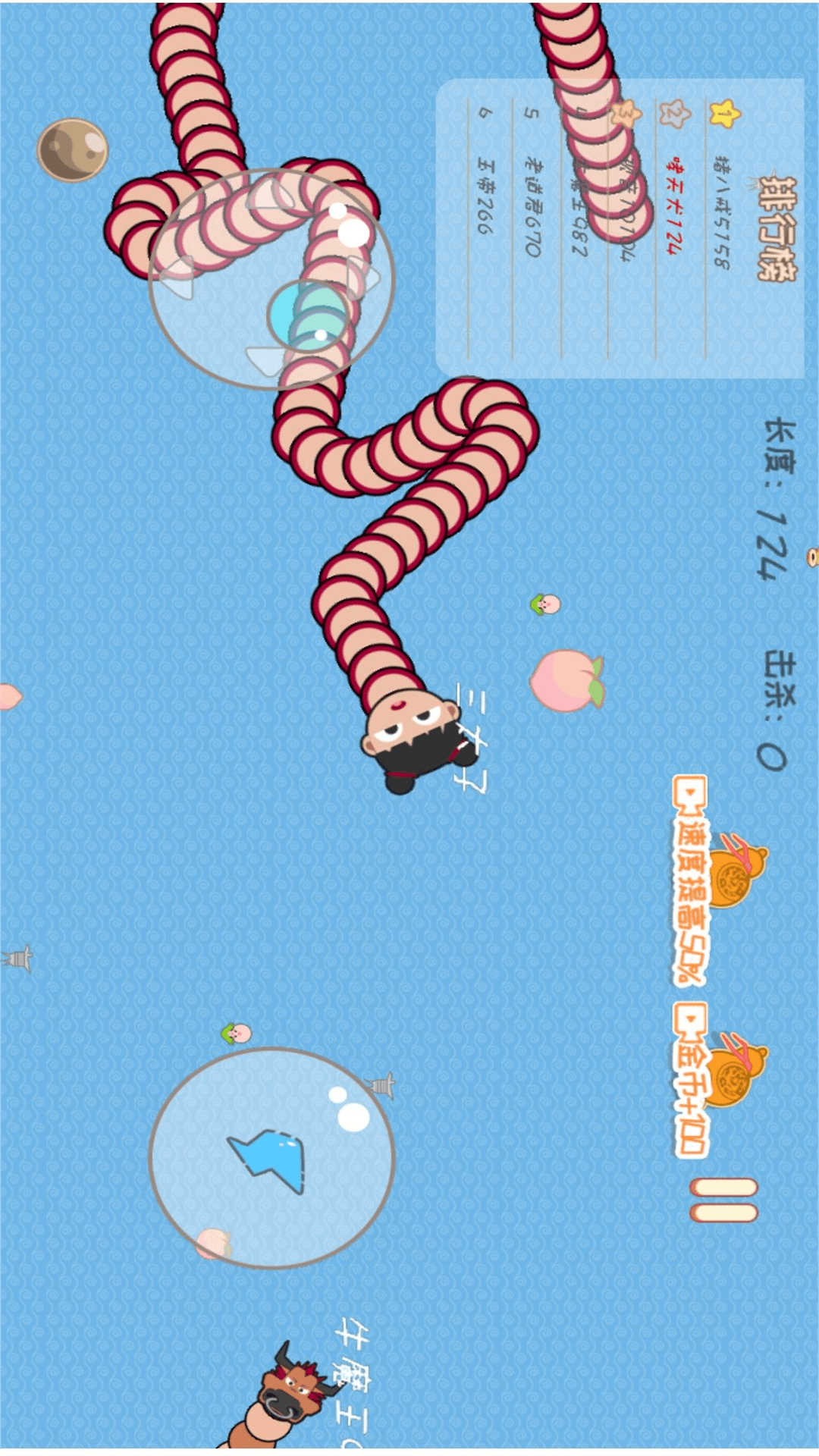Tap the video play icon on 金币+100 button

coord(691,1021)
